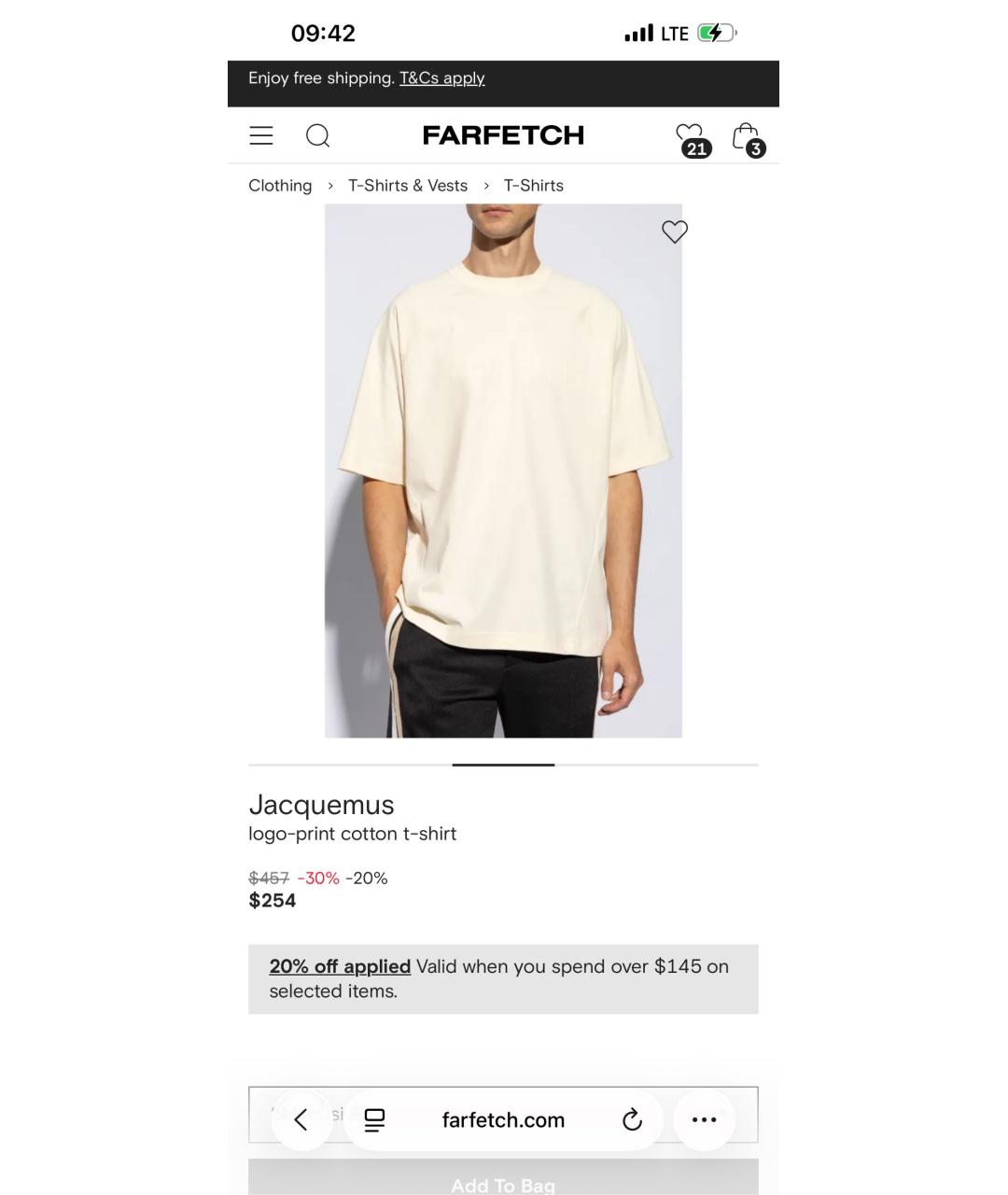Open the search icon

[x=317, y=136]
